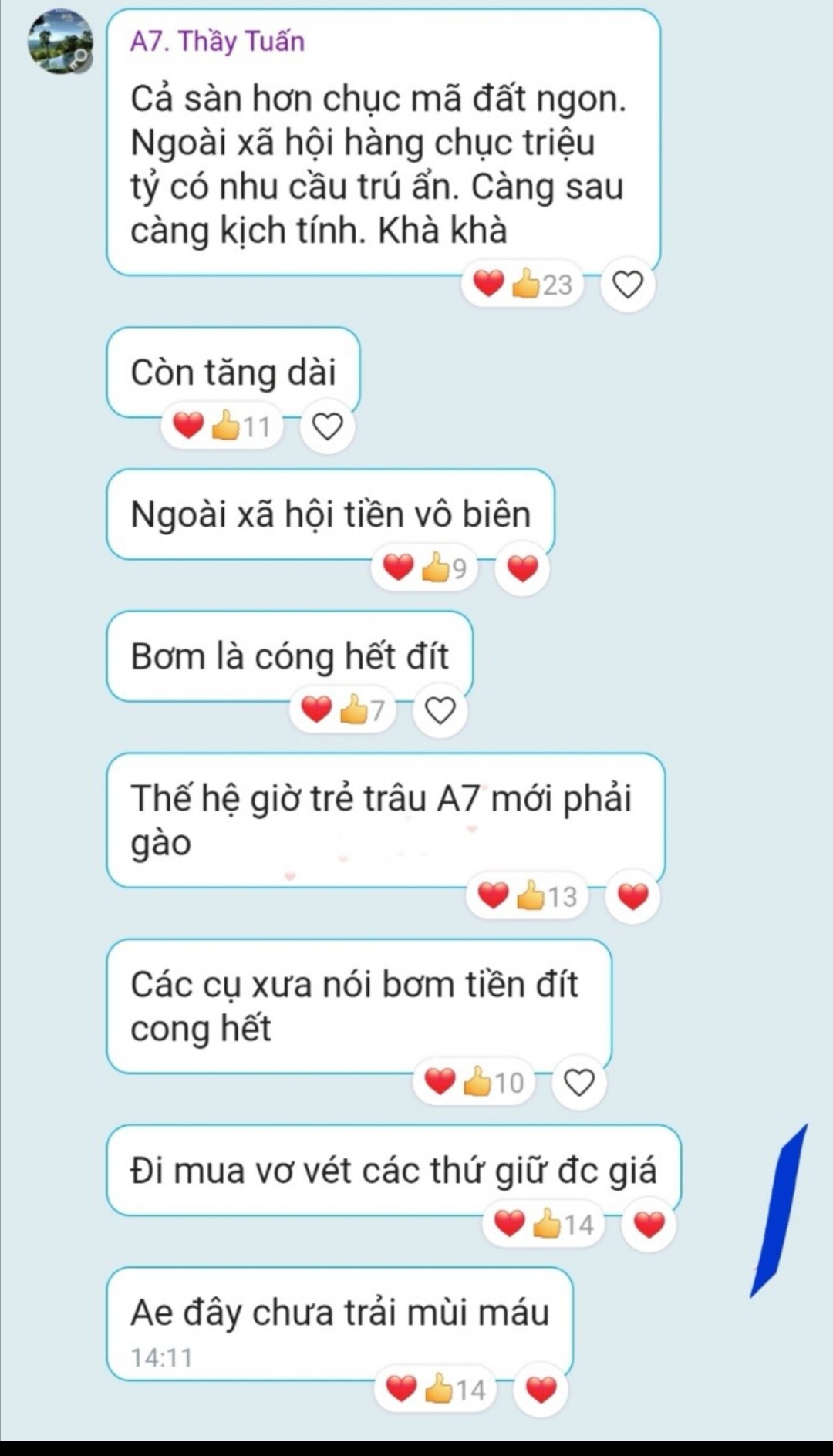This screenshot has width=833, height=1456.
Task: Tap the heart button on "Thế hệ giờ trẻ trâu" message
Action: tap(633, 897)
